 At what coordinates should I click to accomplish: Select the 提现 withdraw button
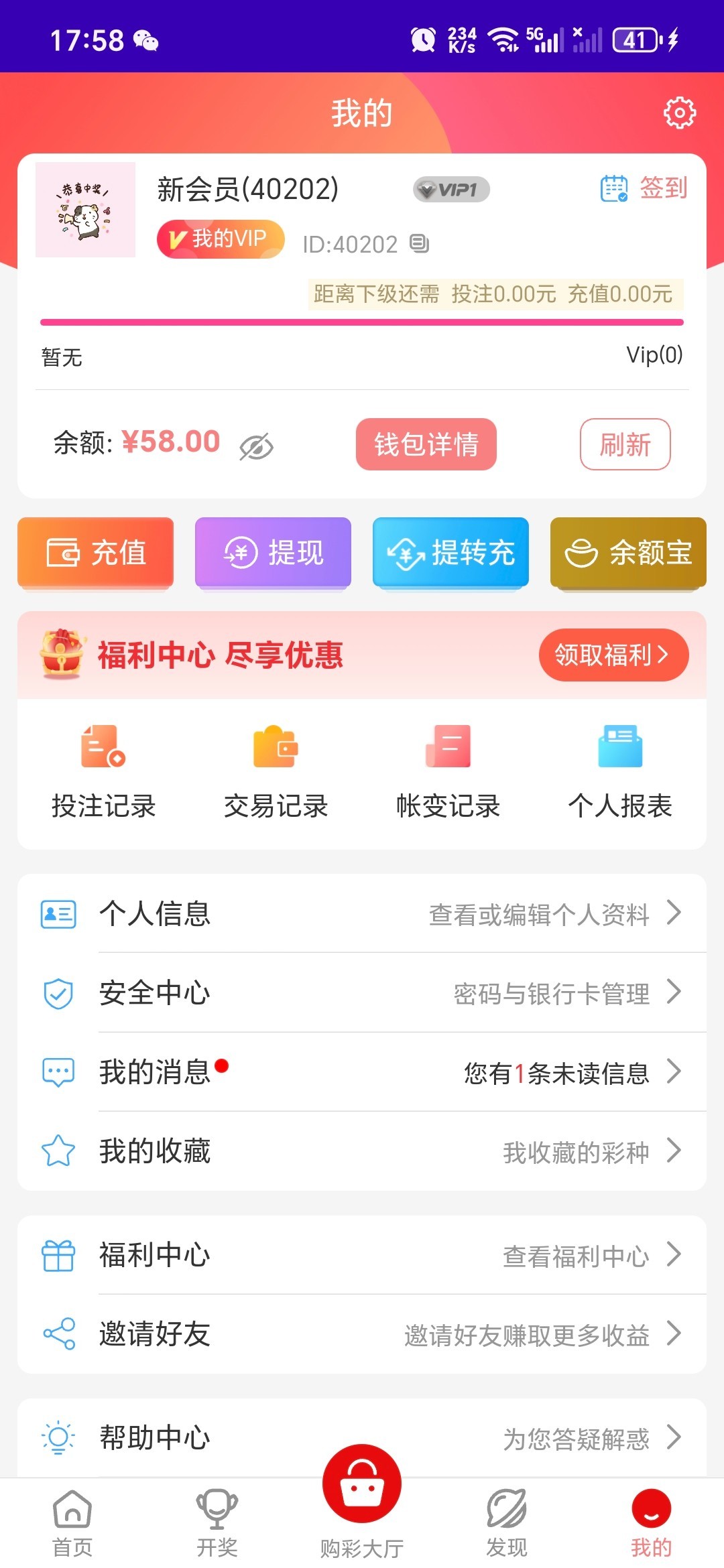point(273,553)
